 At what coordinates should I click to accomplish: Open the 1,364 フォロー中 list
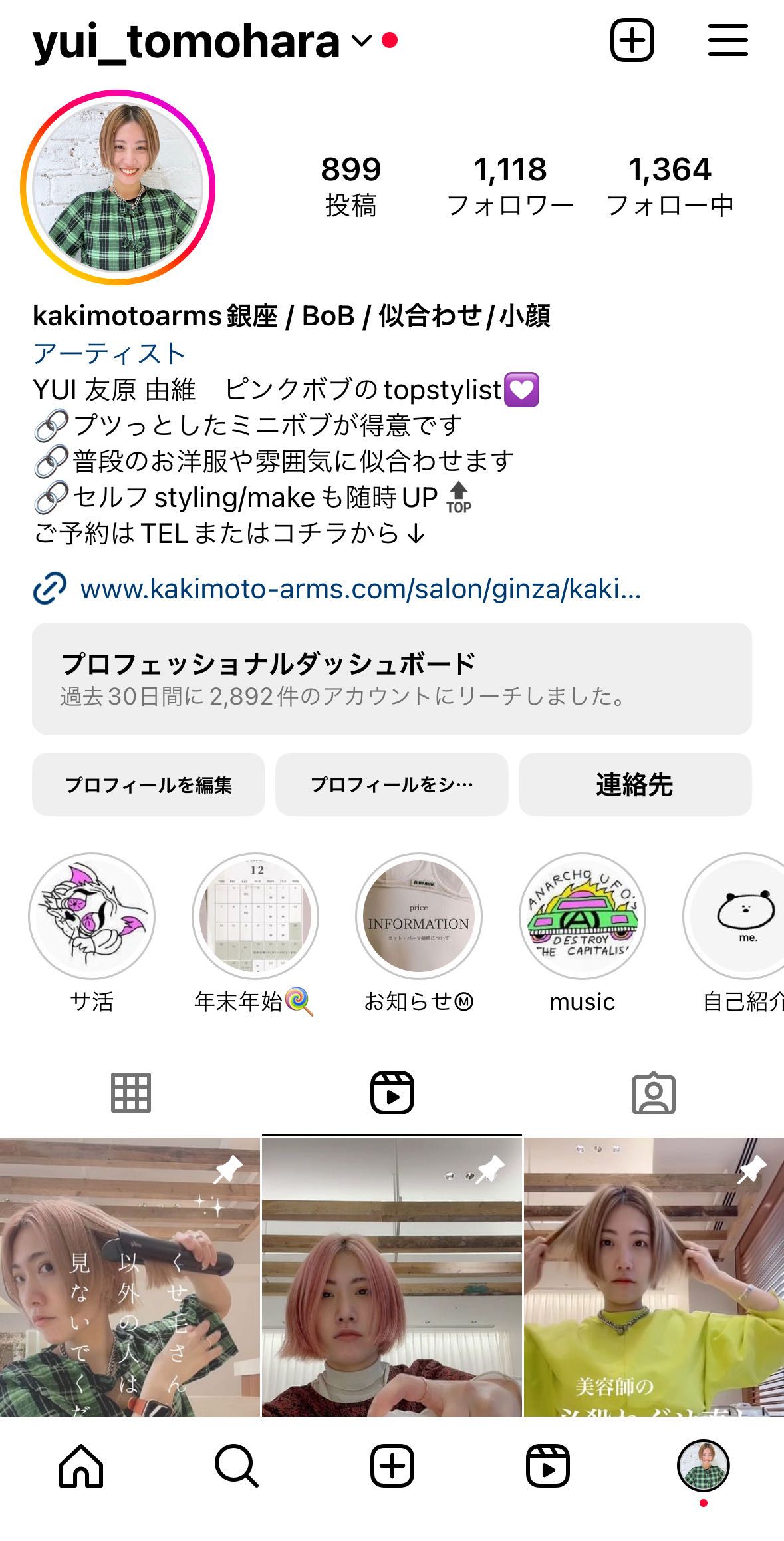point(670,186)
